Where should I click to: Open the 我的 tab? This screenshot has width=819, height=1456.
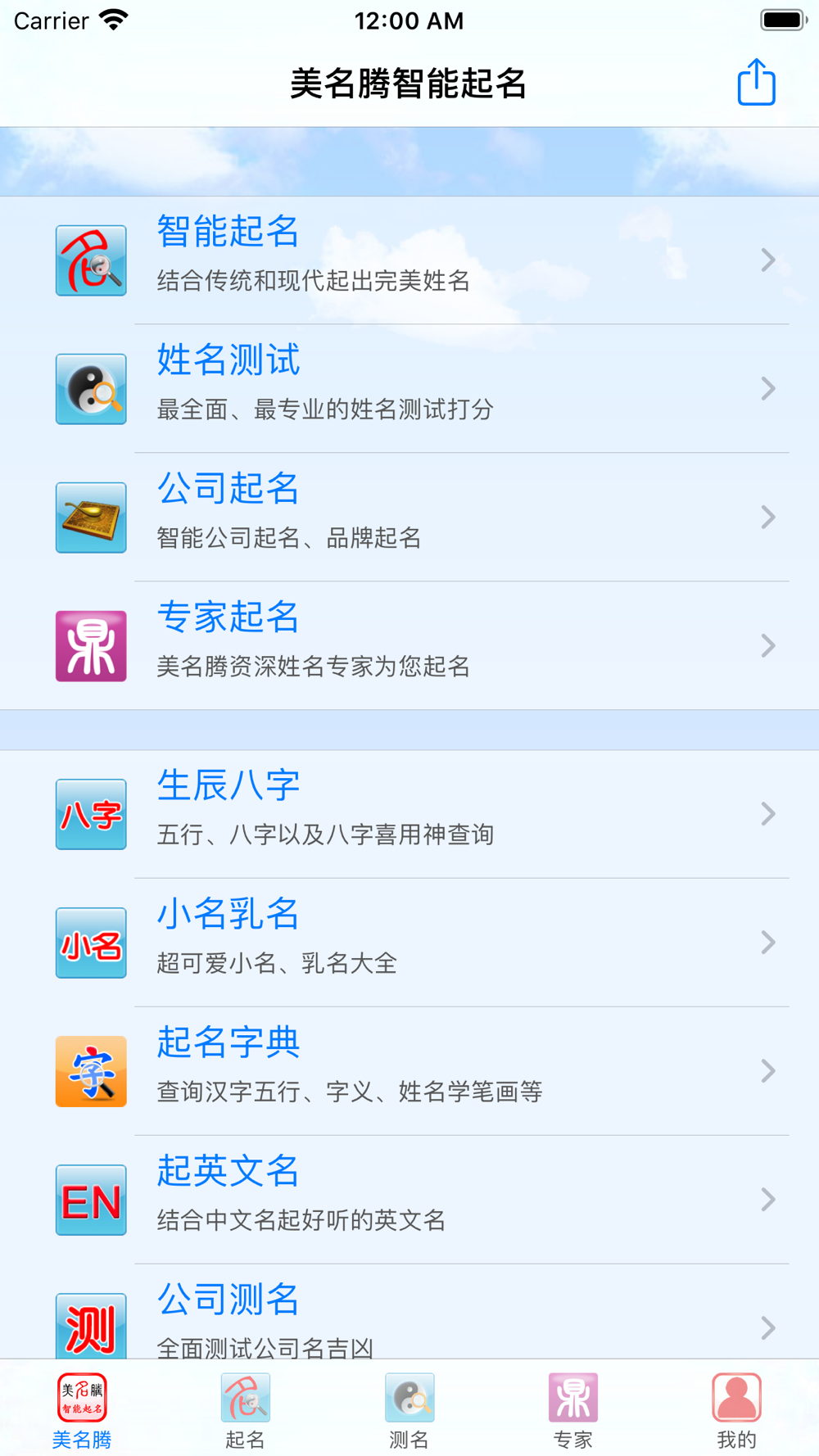(736, 1410)
